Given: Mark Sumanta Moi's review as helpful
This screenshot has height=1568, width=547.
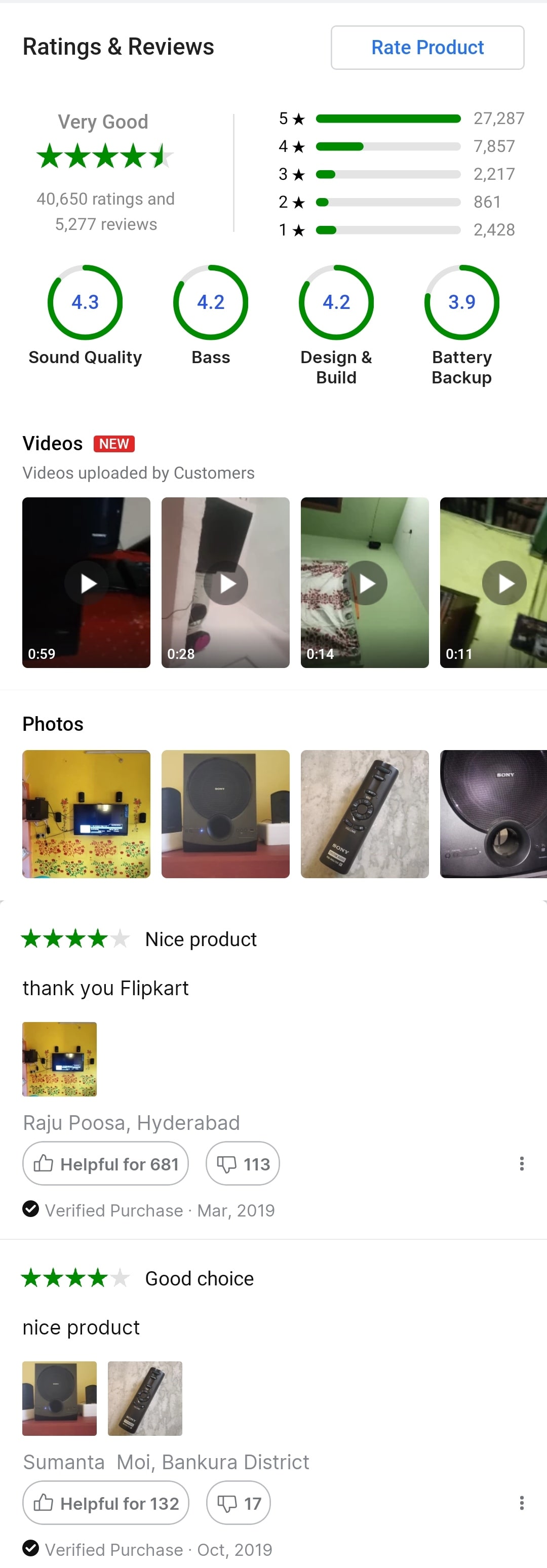Looking at the screenshot, I should coord(105,1502).
